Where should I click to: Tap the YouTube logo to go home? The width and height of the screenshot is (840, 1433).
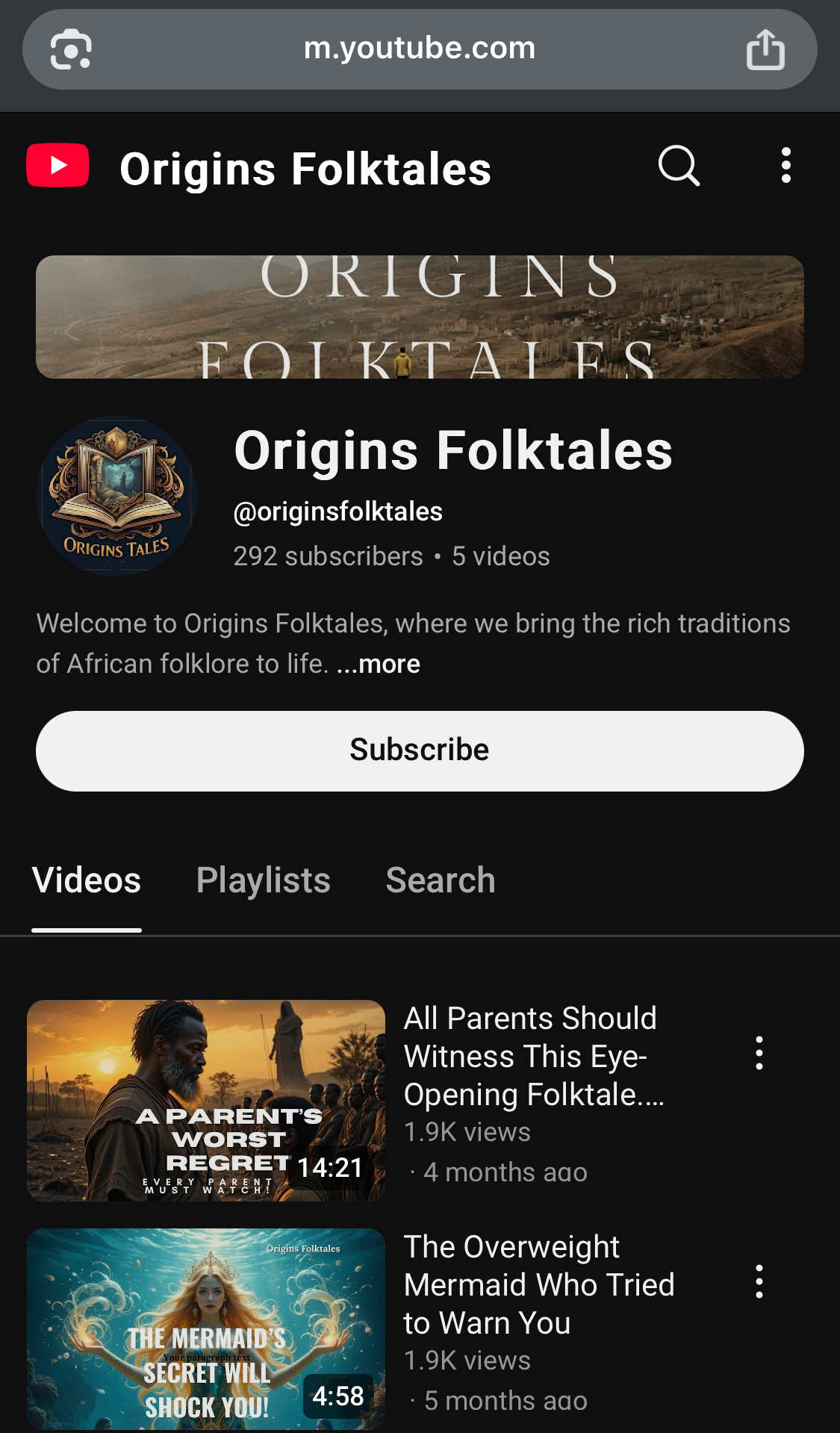click(57, 165)
